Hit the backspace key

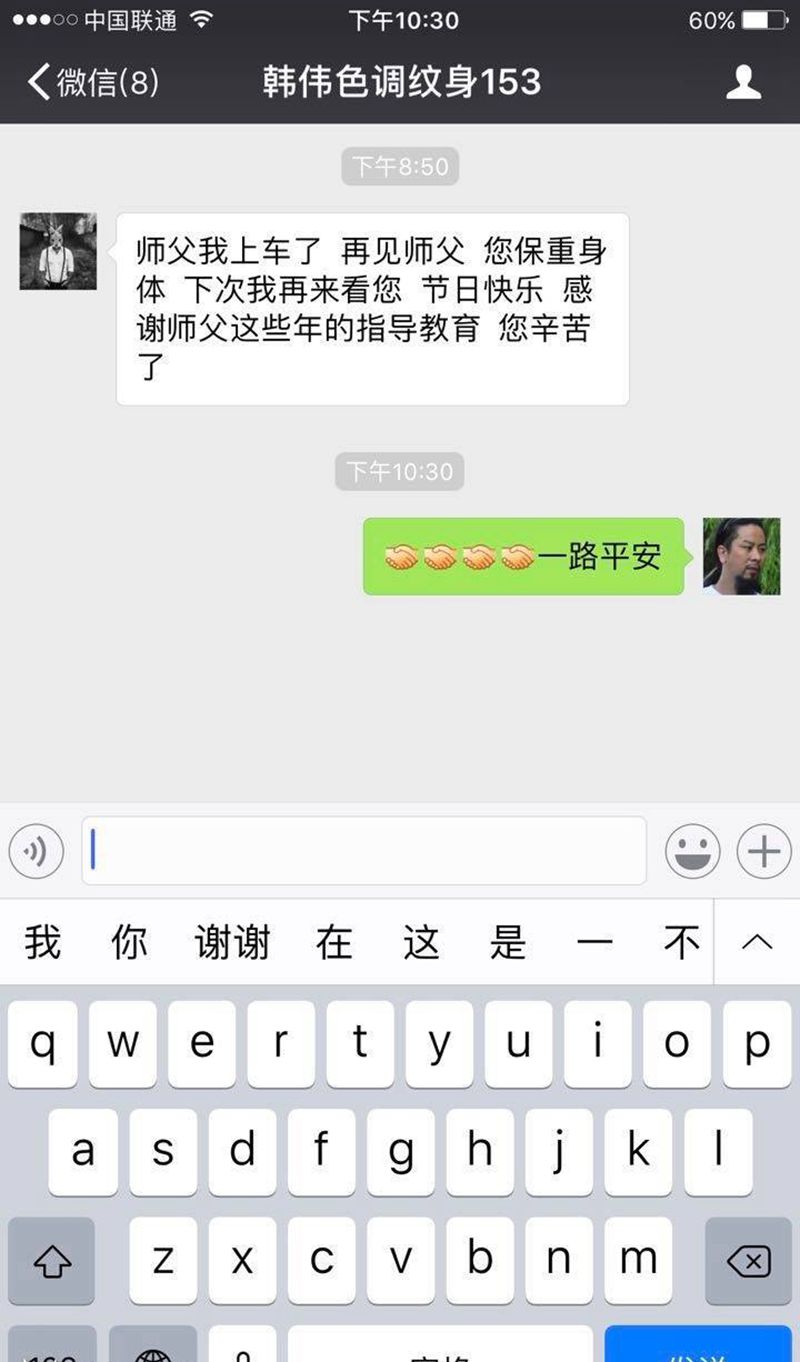click(x=748, y=1261)
